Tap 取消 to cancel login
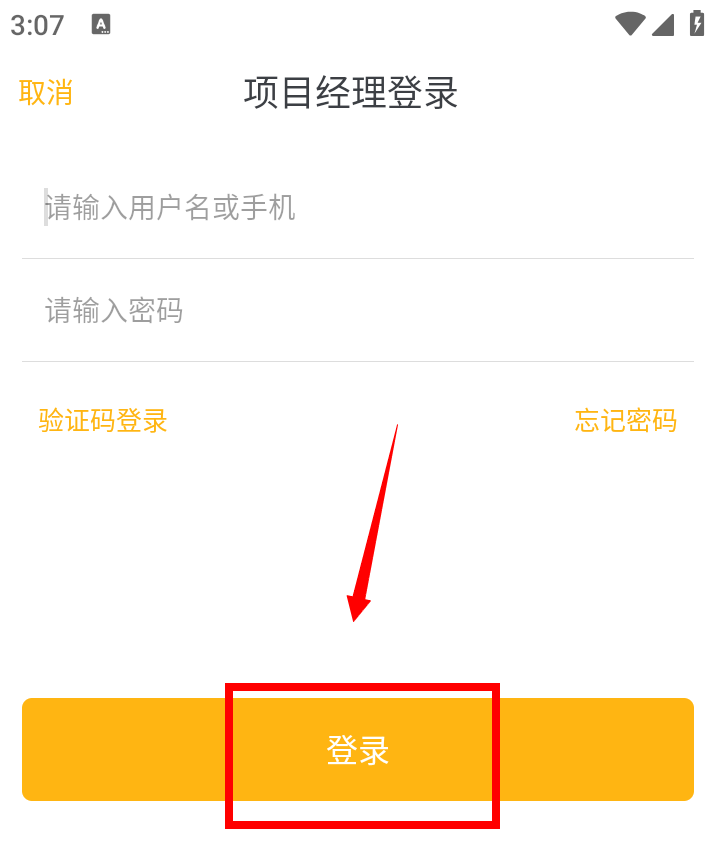This screenshot has width=717, height=843. point(46,93)
